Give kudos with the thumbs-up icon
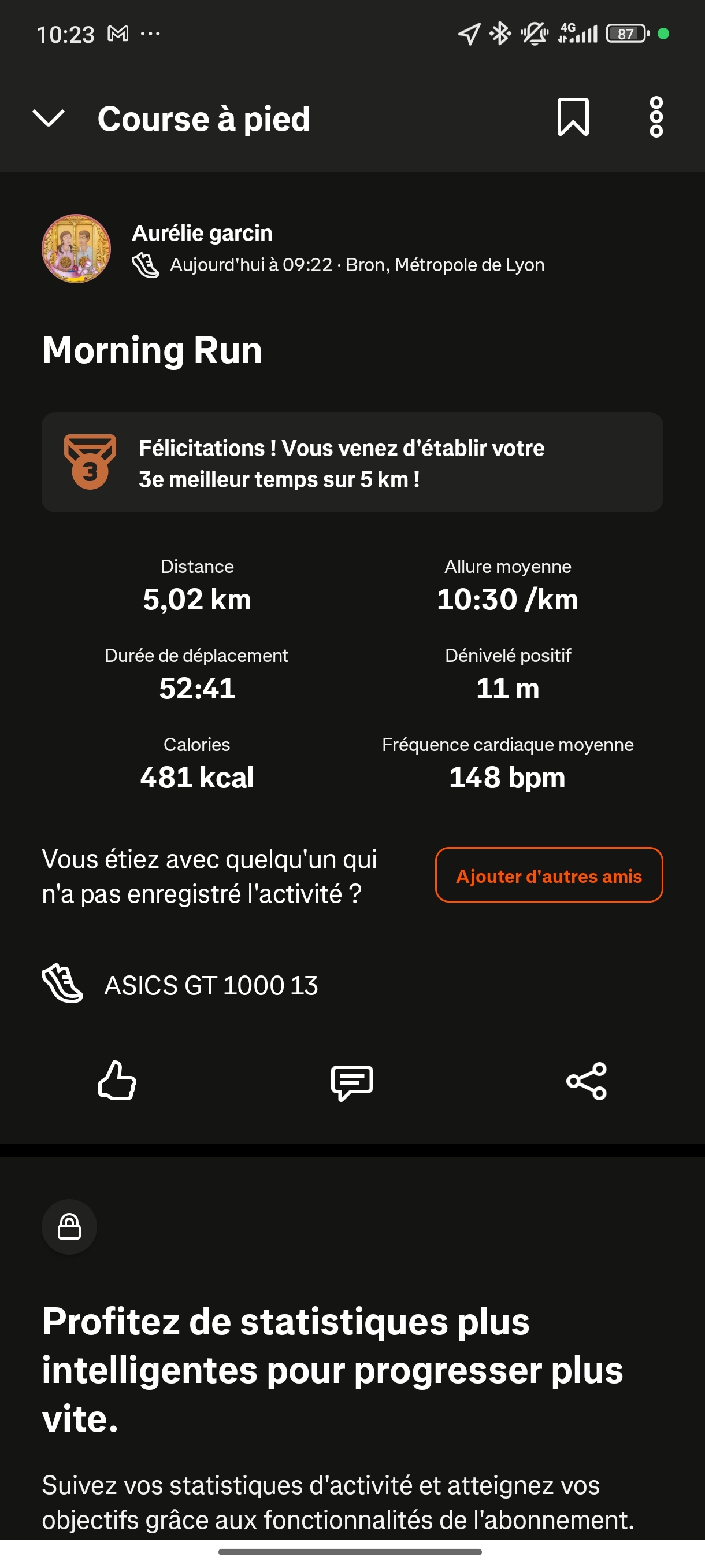 (x=117, y=1081)
